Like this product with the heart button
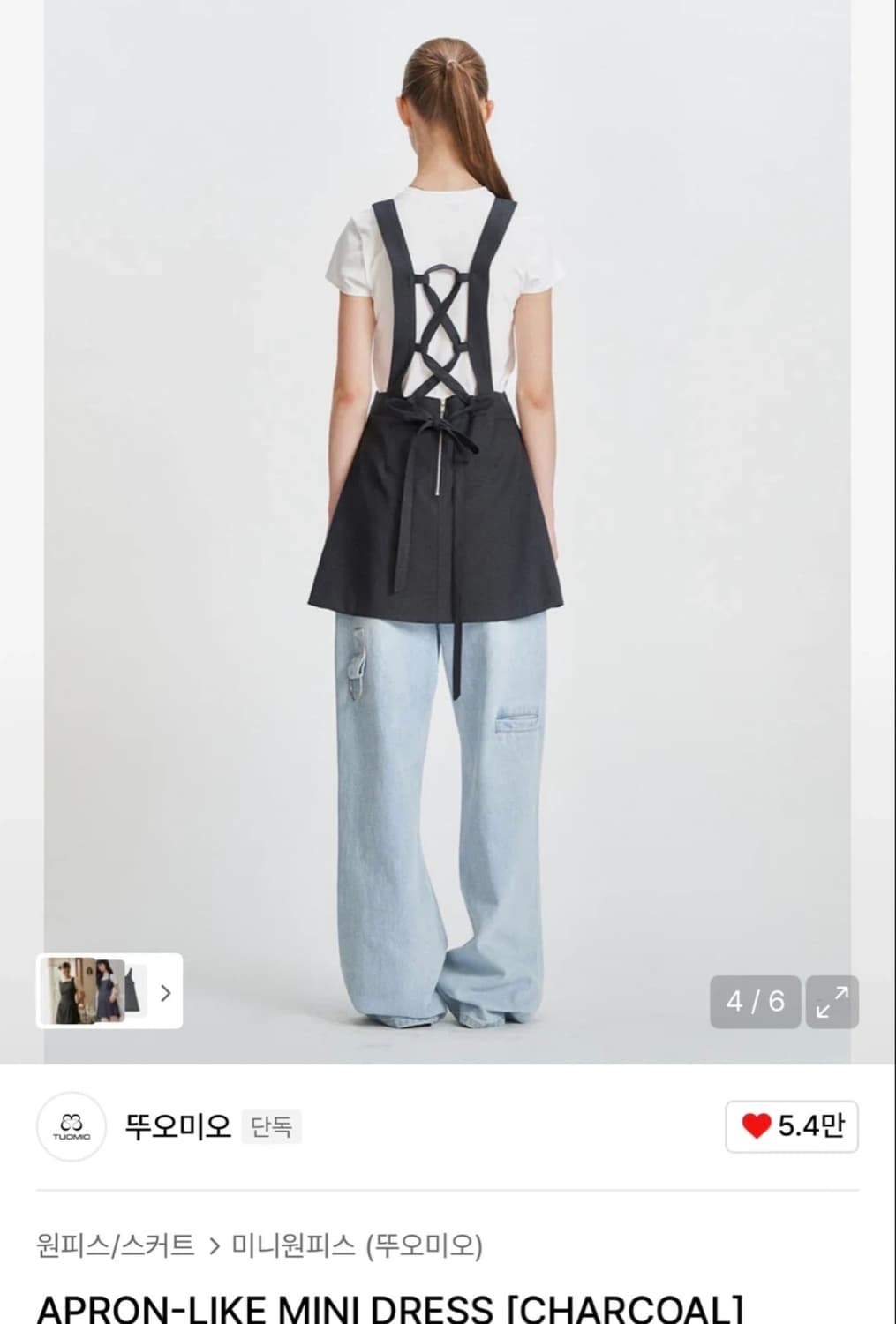896x1324 pixels. 791,1126
